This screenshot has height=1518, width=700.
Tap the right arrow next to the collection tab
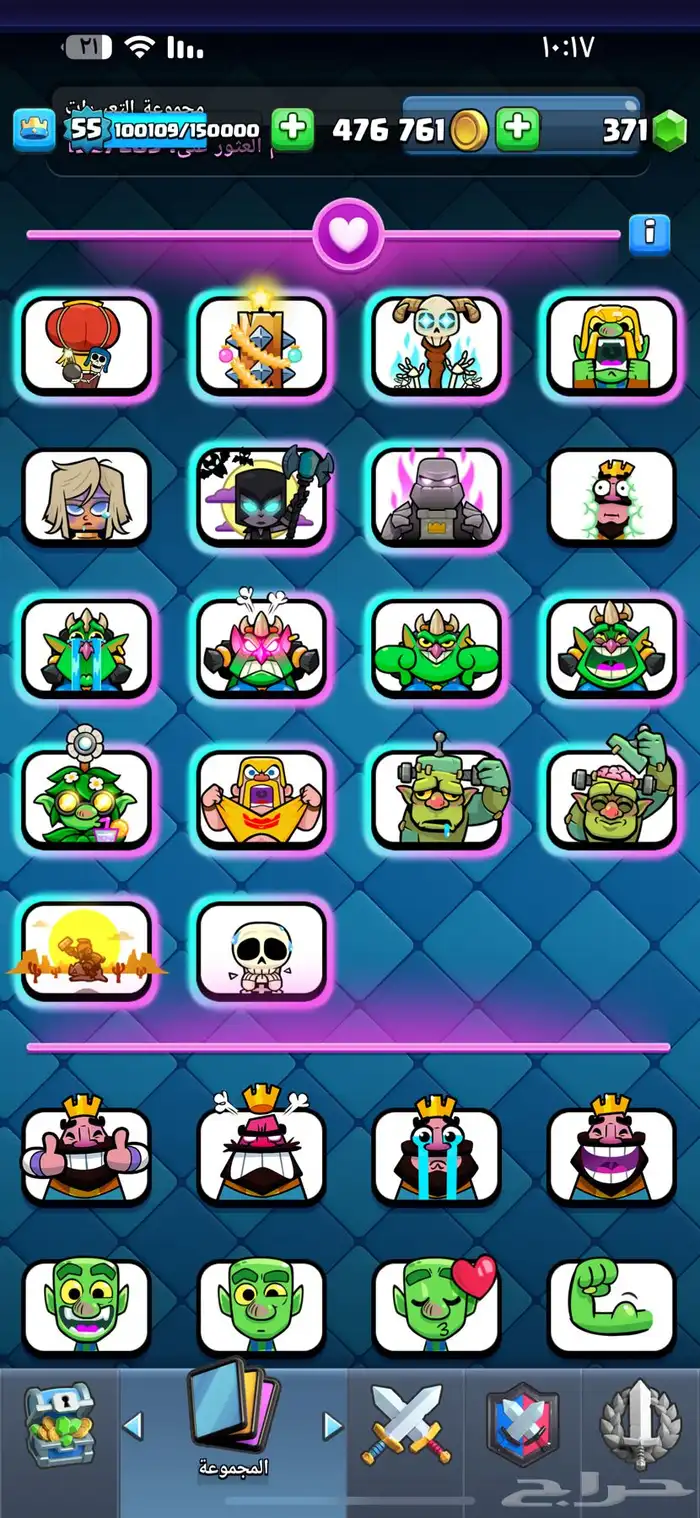coord(333,1425)
